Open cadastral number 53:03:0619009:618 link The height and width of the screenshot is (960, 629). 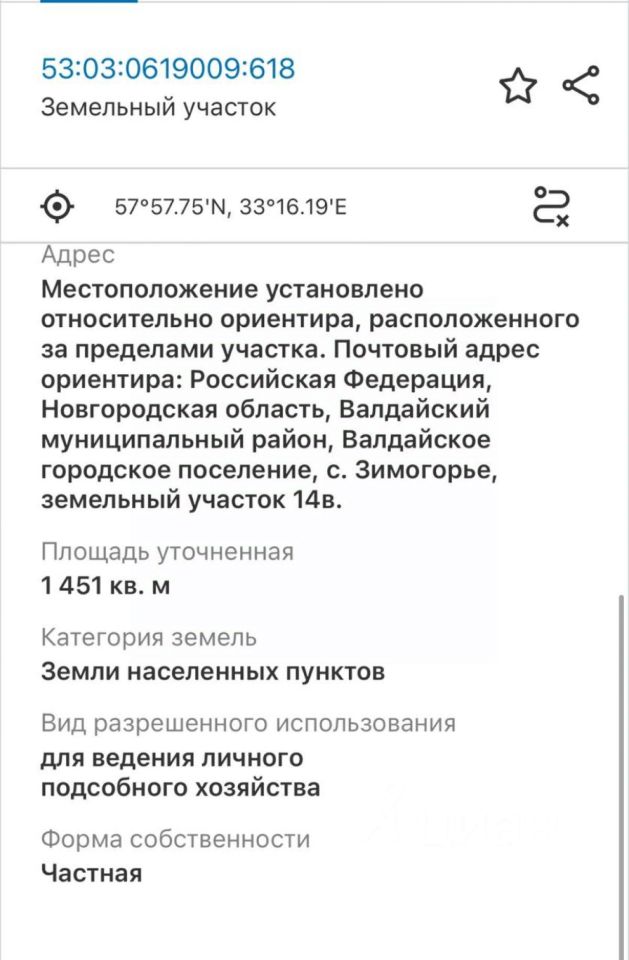pos(168,69)
